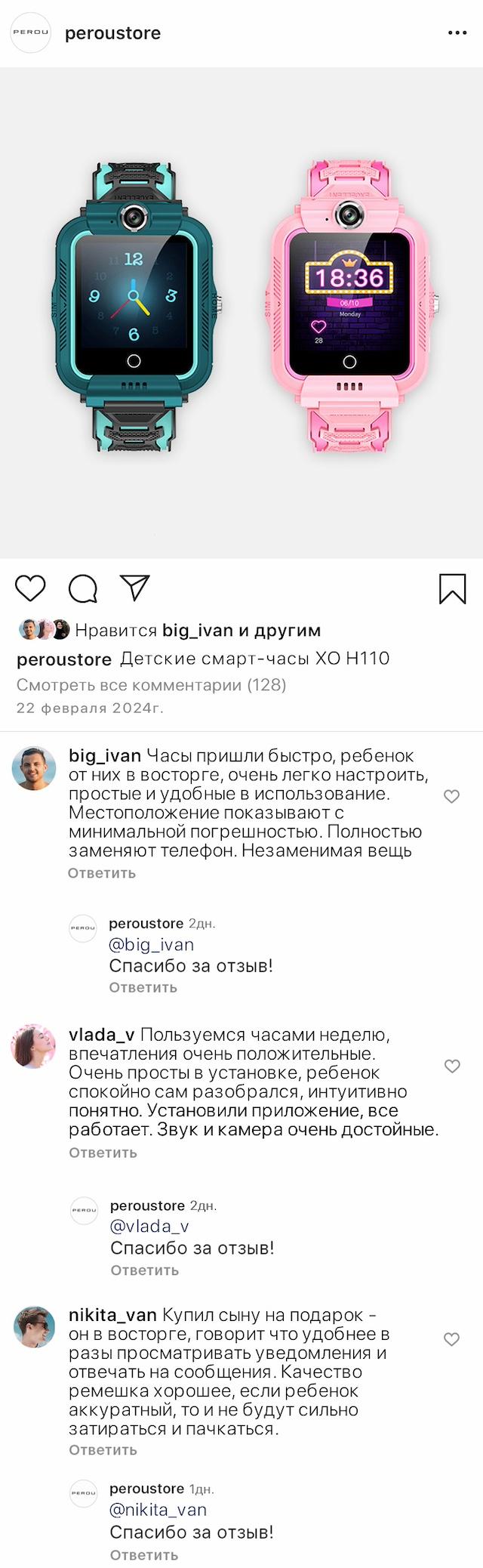Open vlada_v's profile avatar
Image resolution: width=483 pixels, height=1568 pixels.
click(x=34, y=1047)
